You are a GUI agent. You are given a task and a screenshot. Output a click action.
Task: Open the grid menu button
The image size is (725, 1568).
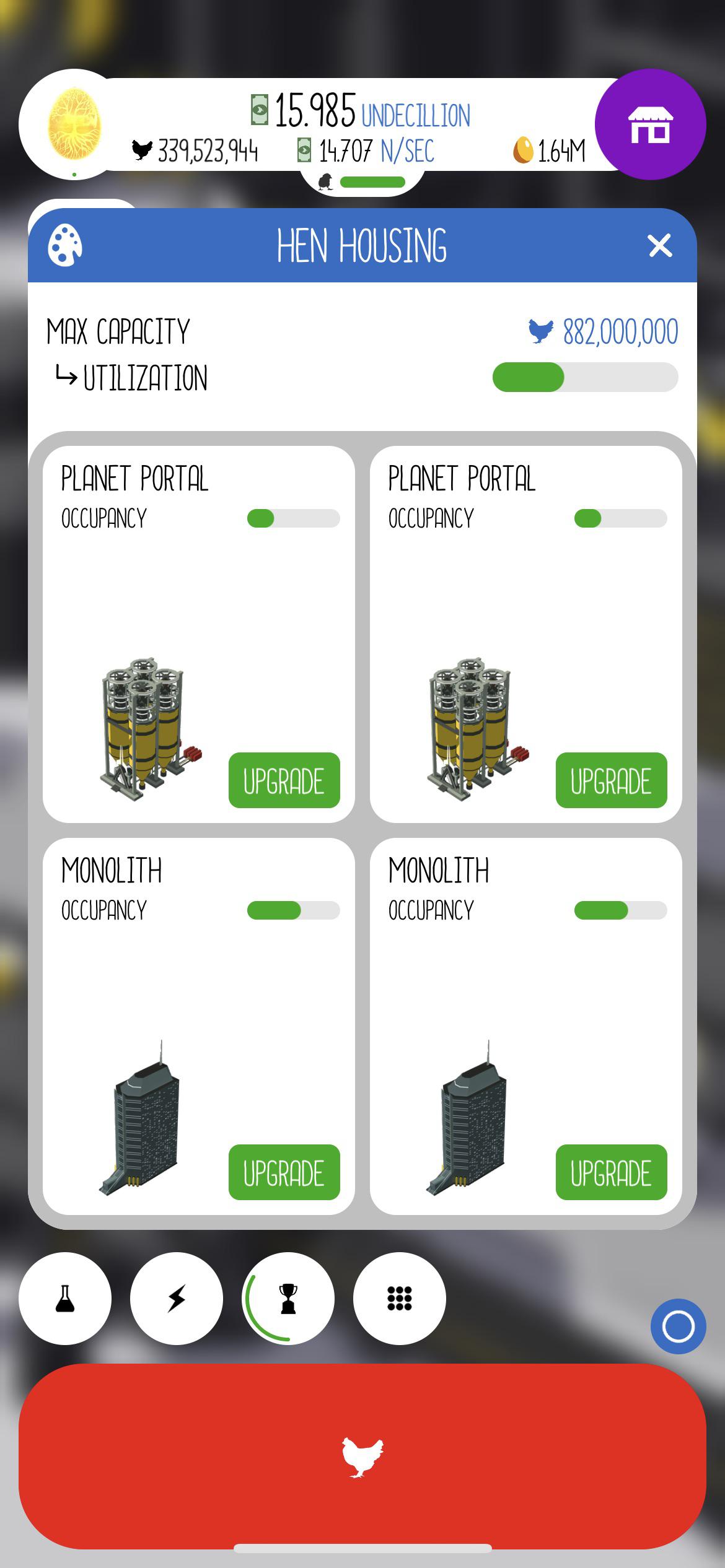click(400, 1299)
